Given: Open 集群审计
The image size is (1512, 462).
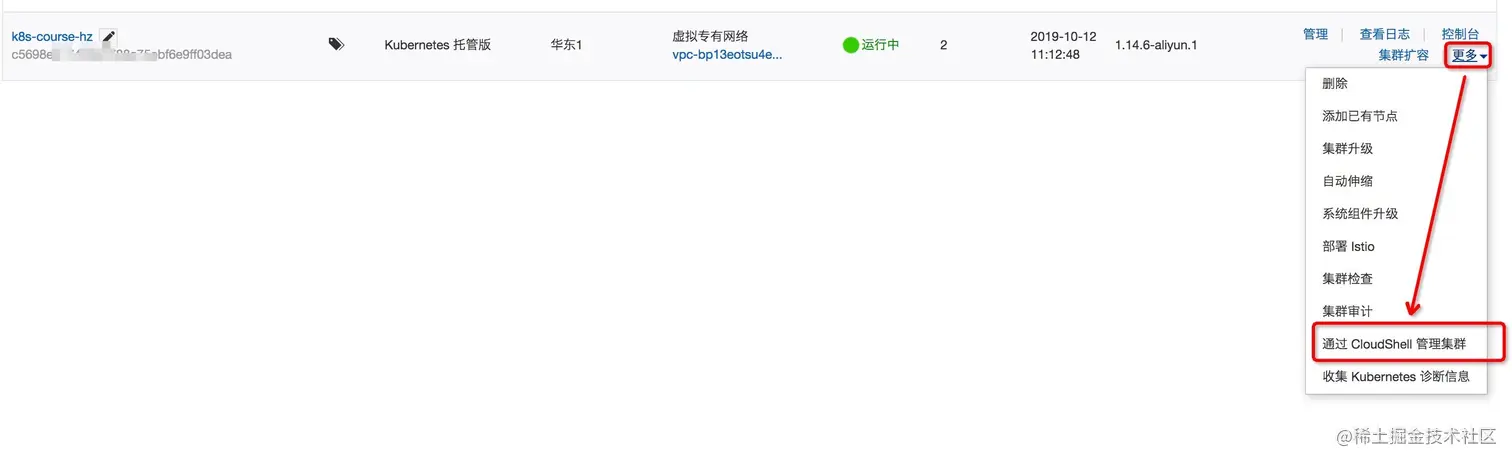Looking at the screenshot, I should [1347, 311].
